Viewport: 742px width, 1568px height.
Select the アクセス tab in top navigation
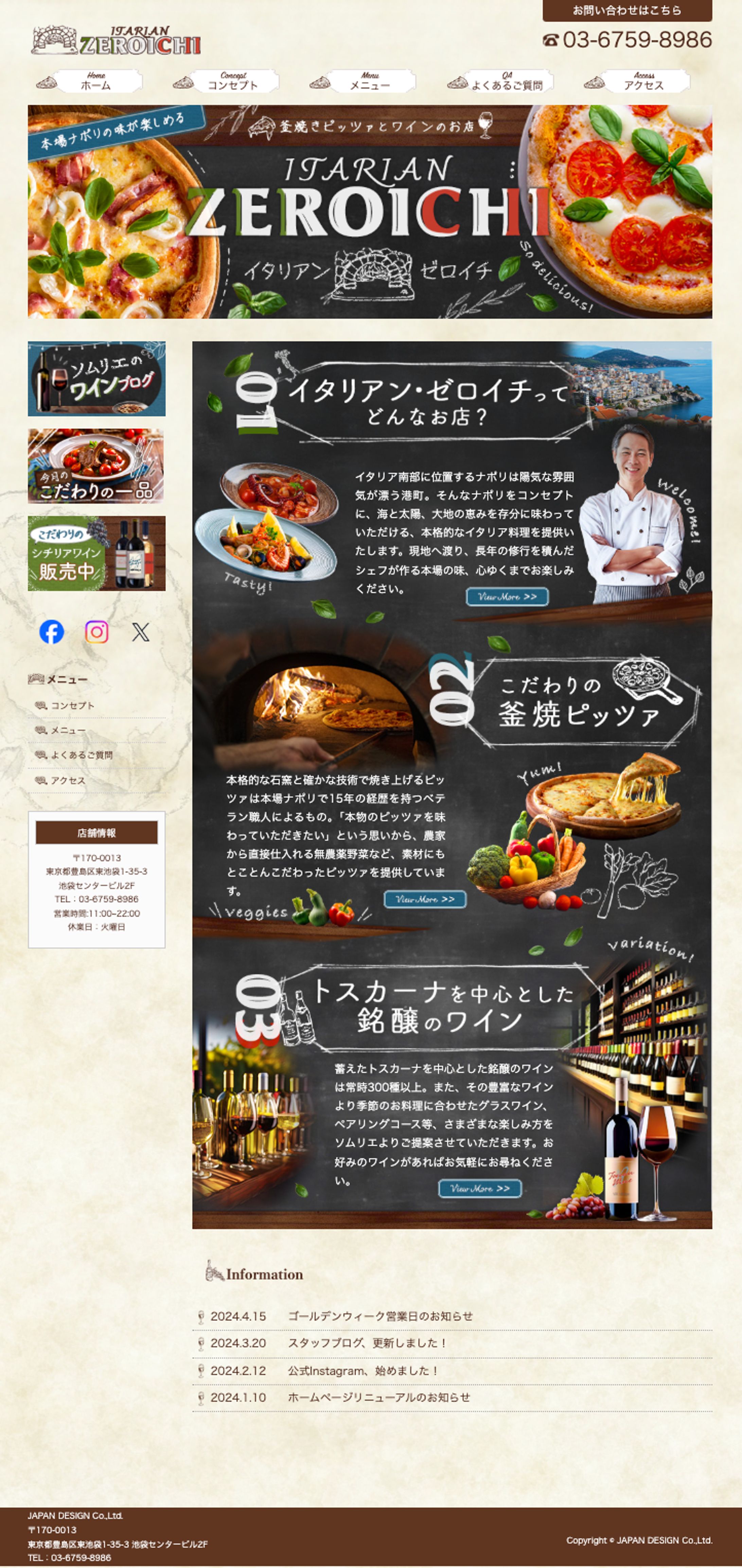[x=643, y=82]
